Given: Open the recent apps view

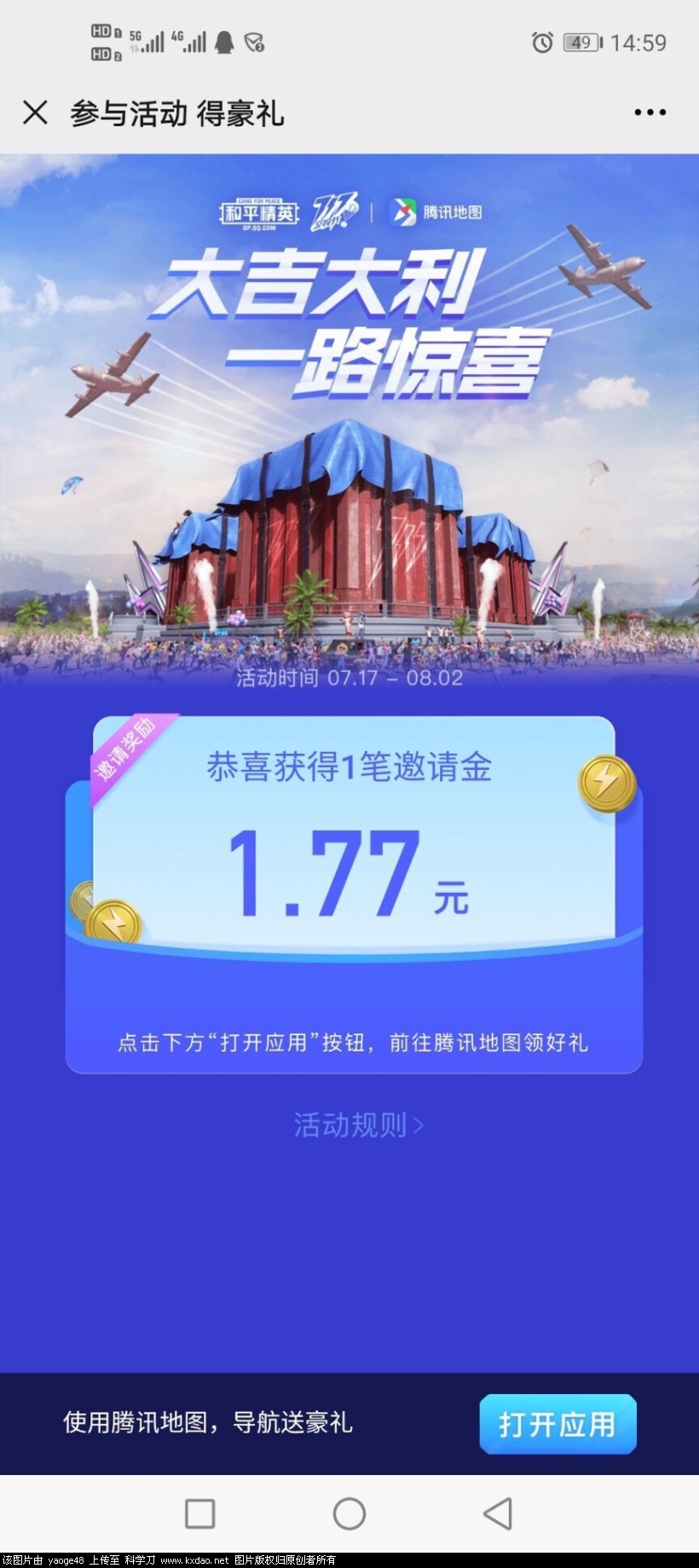Looking at the screenshot, I should [x=200, y=1513].
